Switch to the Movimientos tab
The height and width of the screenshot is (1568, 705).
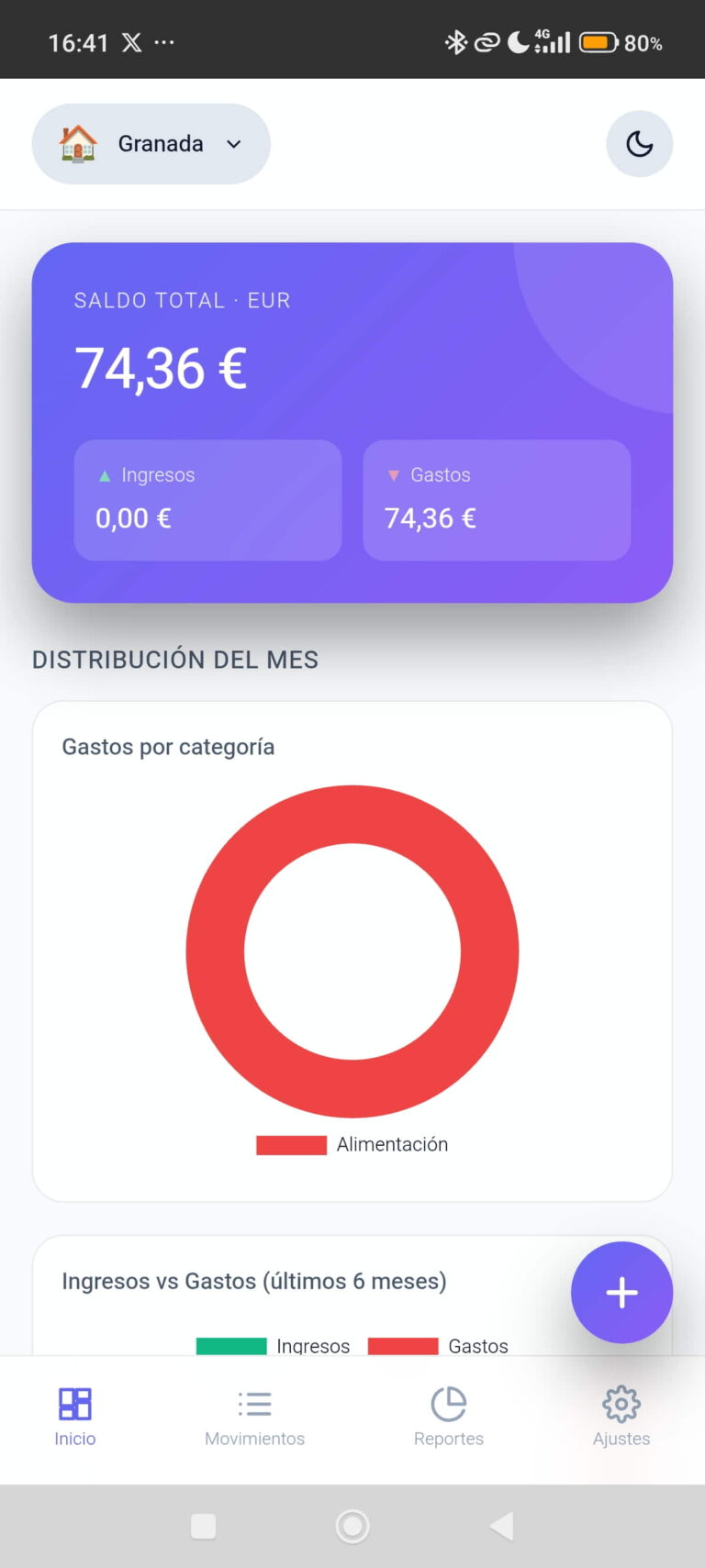tap(254, 1418)
